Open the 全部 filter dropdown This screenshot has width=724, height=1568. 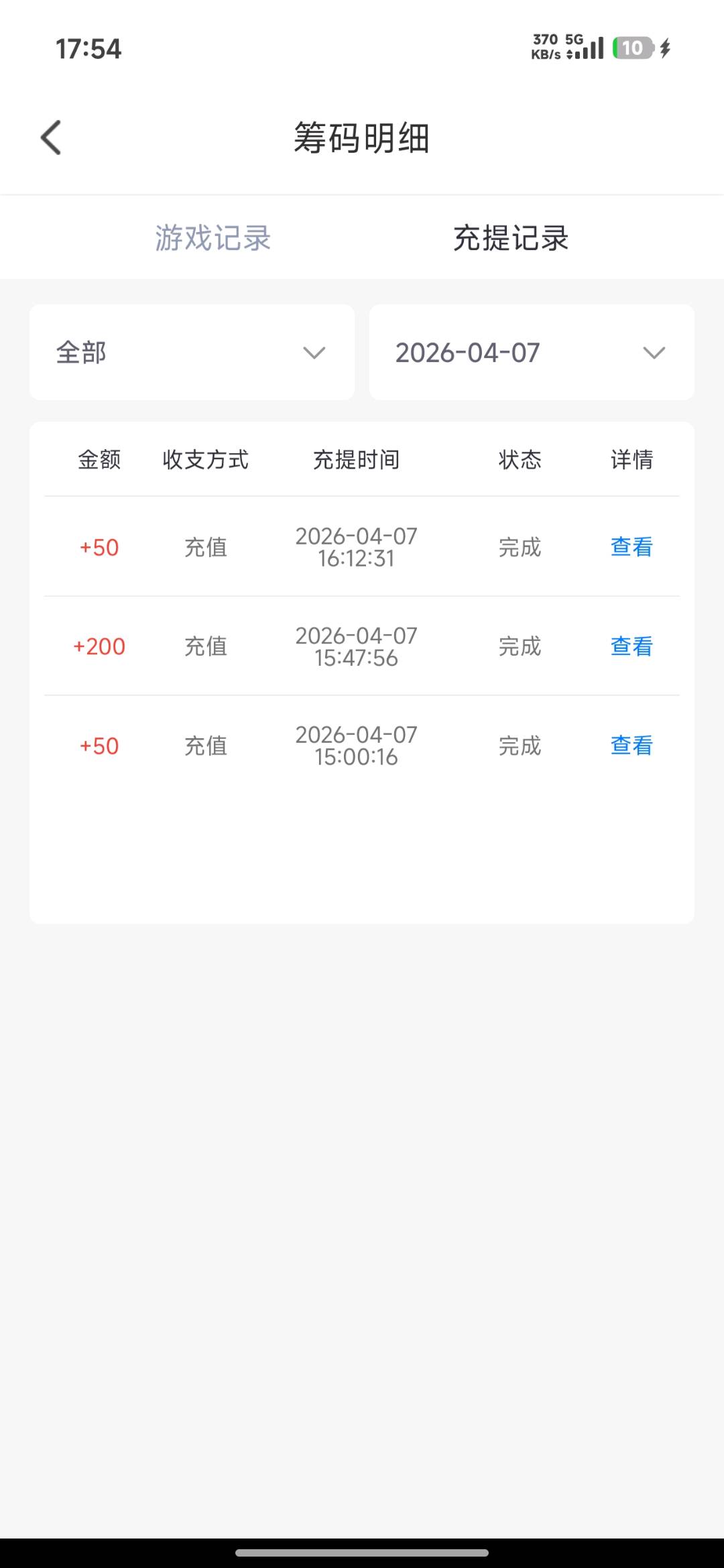click(191, 352)
